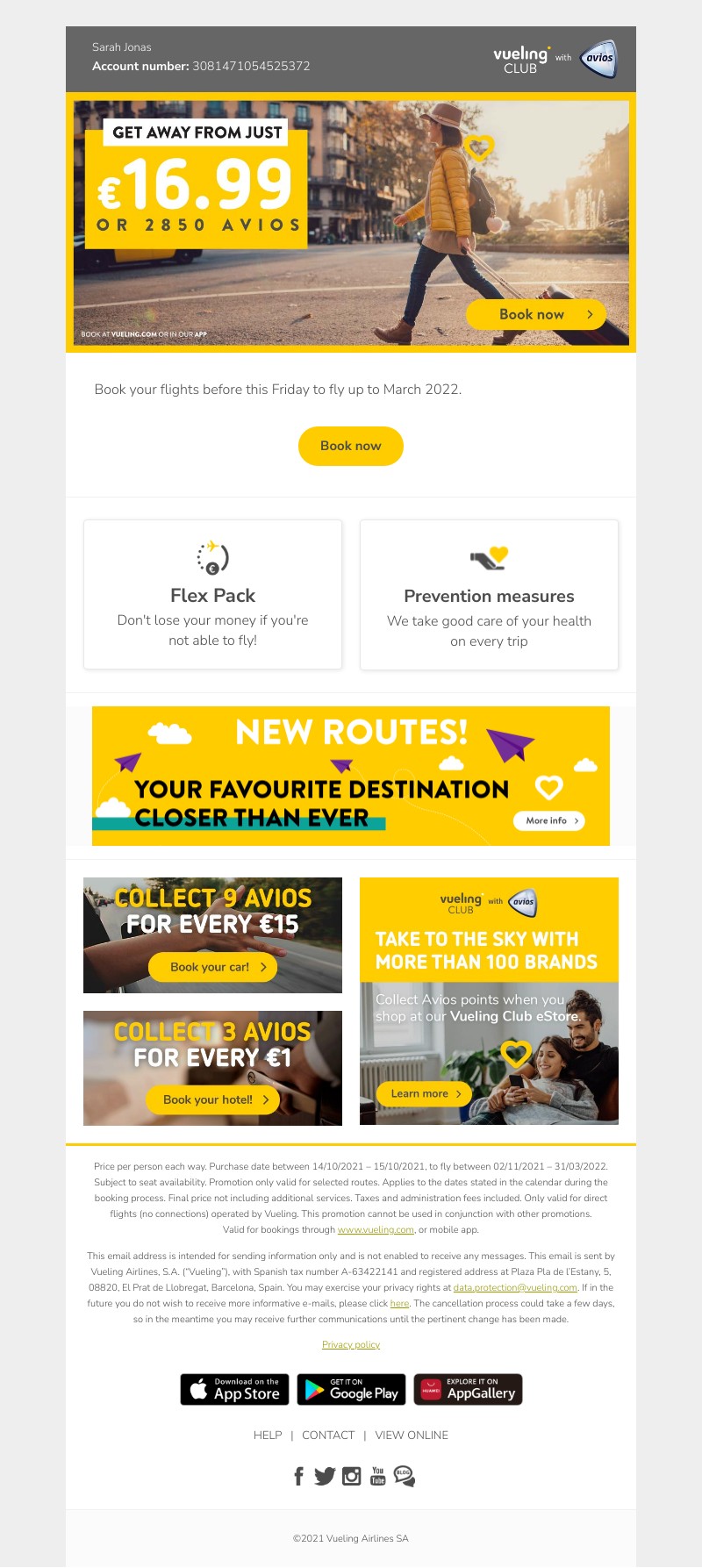Tap VIEW ONLINE link
702x1568 pixels.
click(412, 1436)
